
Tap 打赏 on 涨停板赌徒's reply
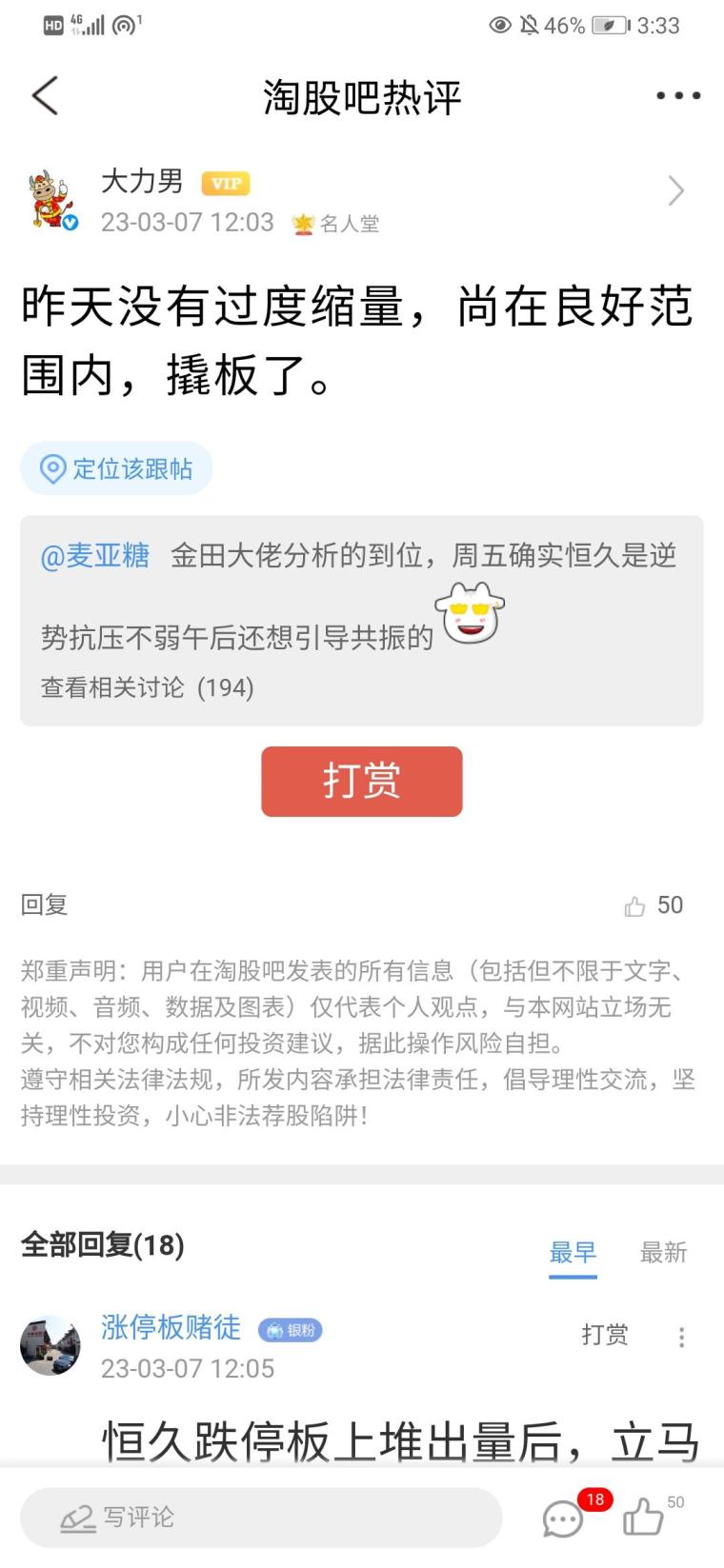click(x=605, y=1335)
